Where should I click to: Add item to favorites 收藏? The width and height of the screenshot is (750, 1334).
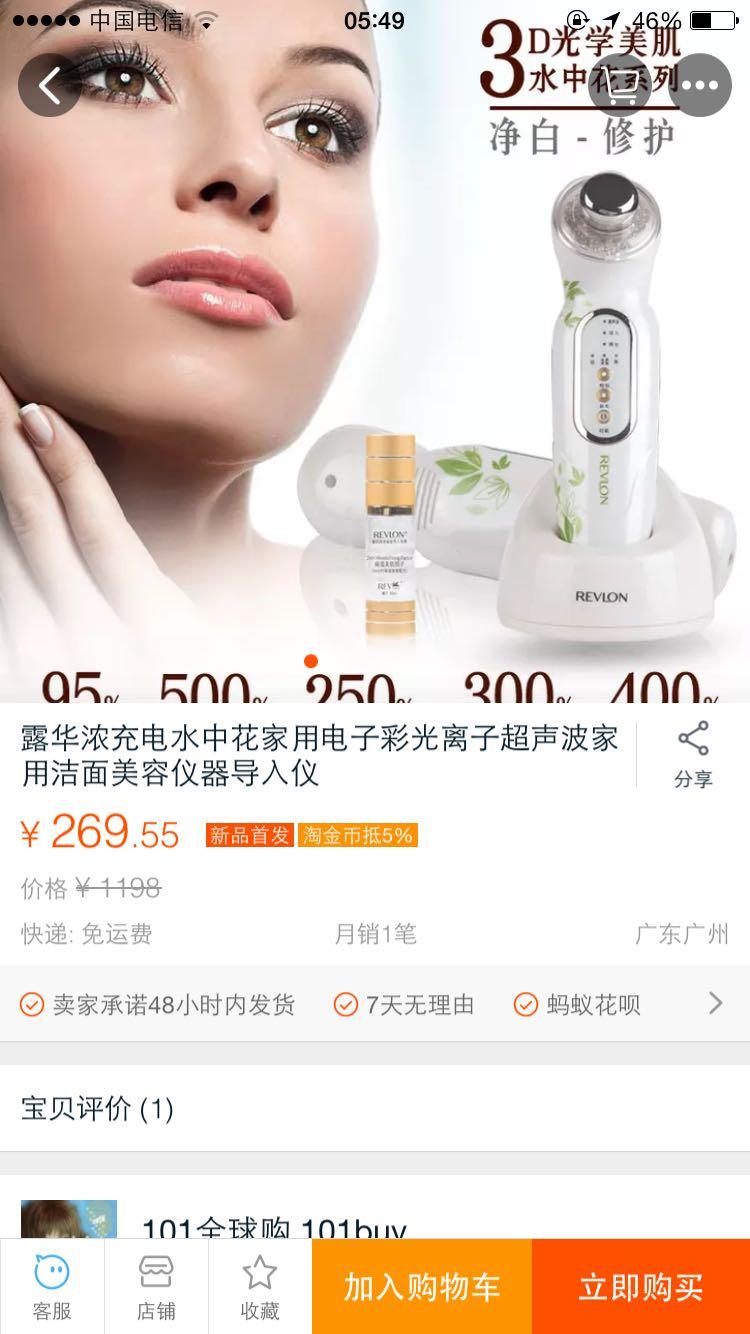(x=260, y=1287)
